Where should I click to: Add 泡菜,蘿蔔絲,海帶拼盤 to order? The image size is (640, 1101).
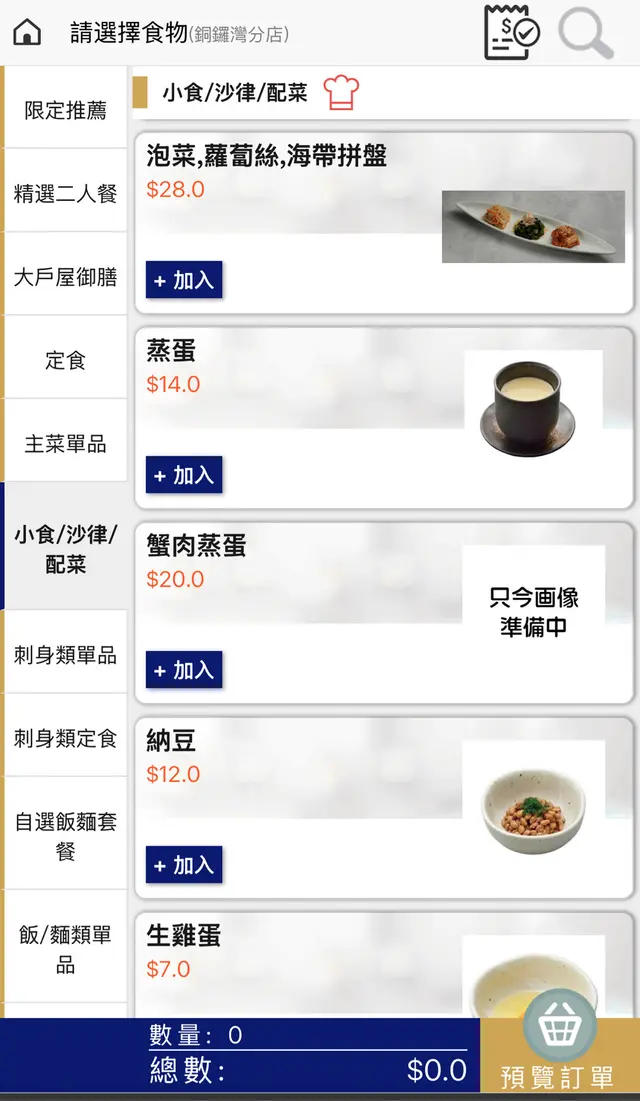pyautogui.click(x=184, y=280)
